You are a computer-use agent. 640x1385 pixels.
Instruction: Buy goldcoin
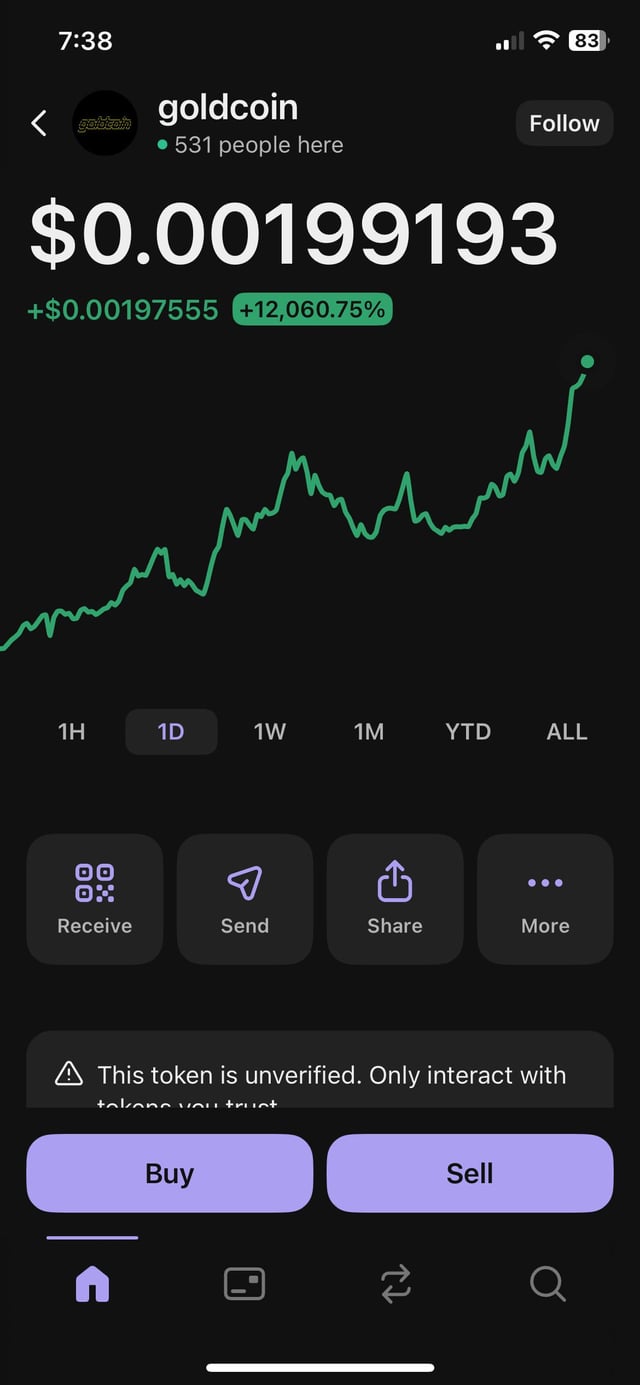170,1173
